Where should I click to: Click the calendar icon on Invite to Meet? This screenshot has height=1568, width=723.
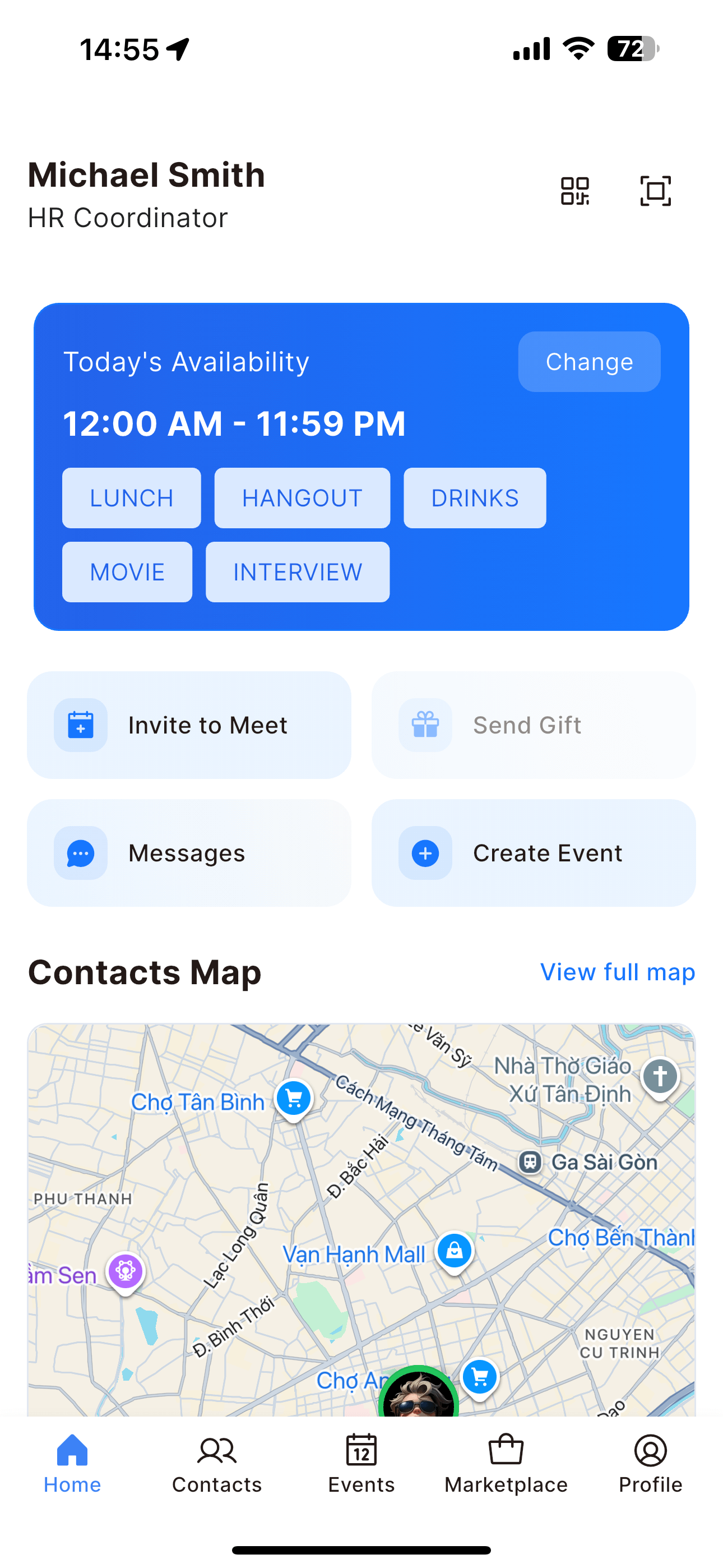coord(80,725)
